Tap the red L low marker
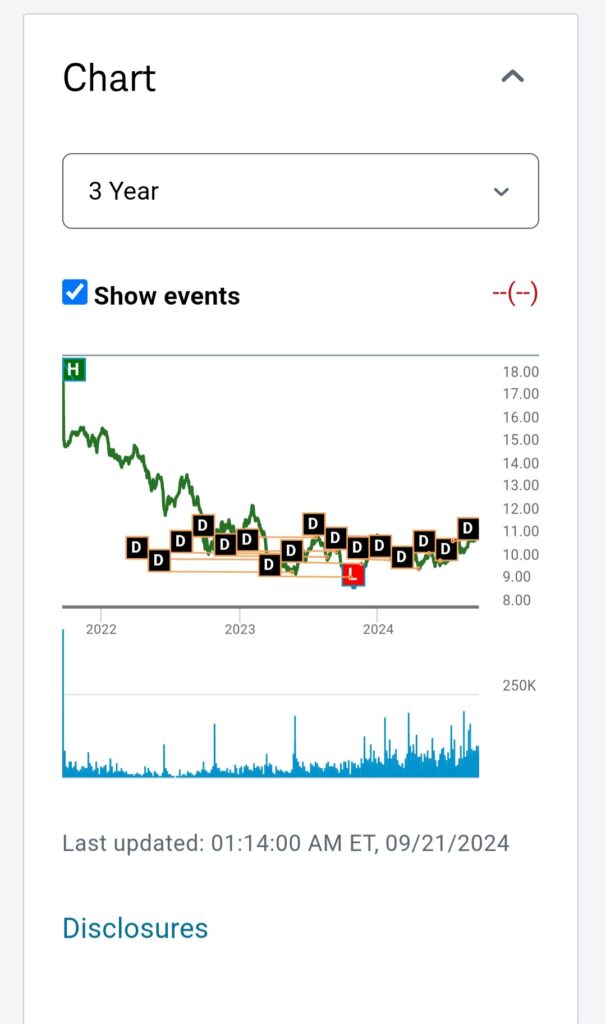 click(x=352, y=574)
